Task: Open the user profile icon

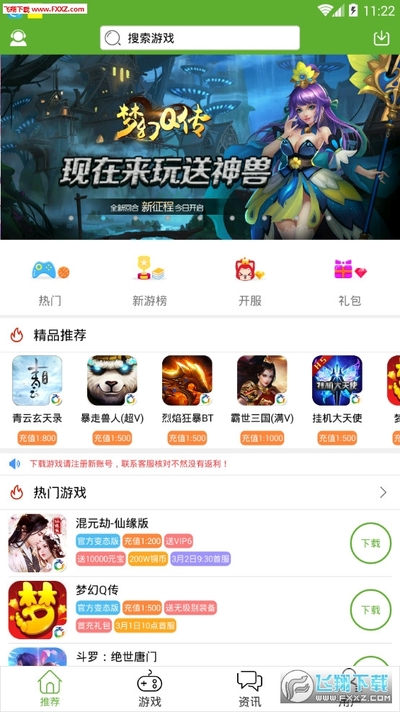Action: [x=18, y=38]
